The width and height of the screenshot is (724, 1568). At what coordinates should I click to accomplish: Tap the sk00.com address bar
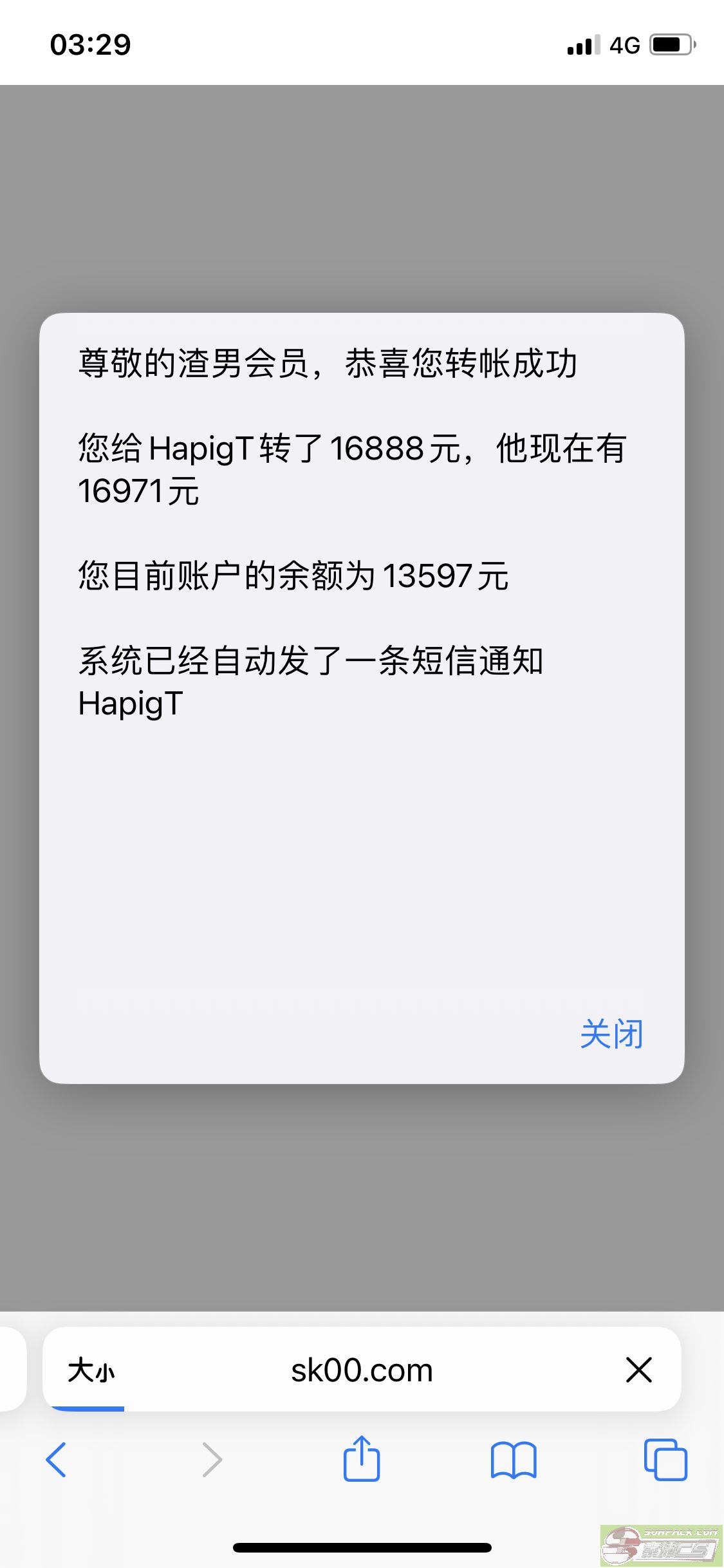tap(361, 1370)
